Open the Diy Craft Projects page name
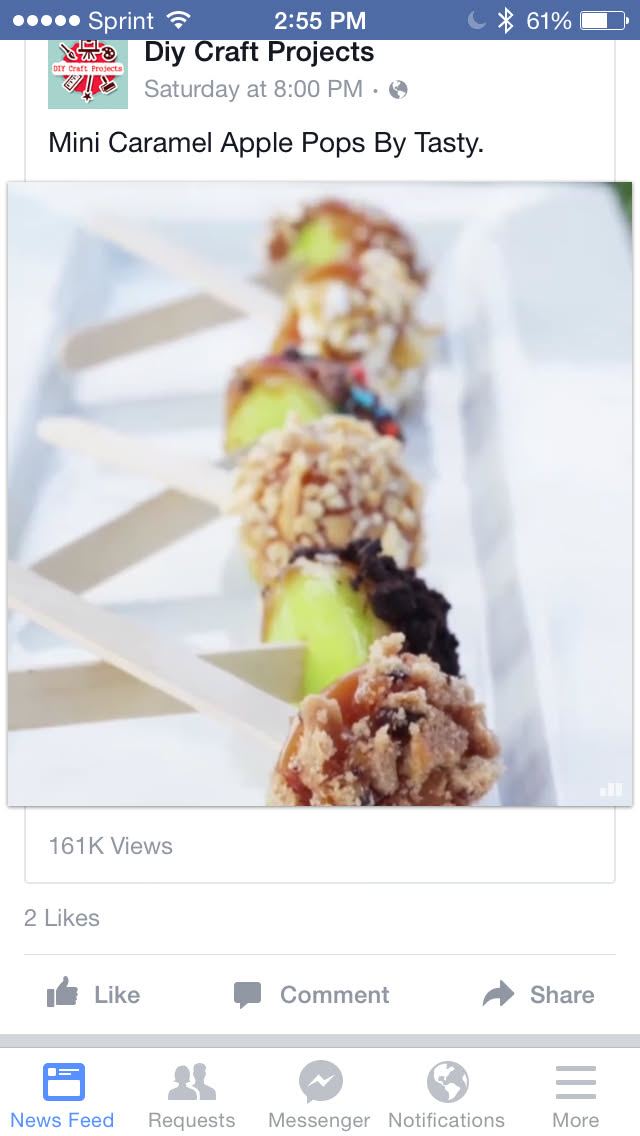 tap(259, 53)
